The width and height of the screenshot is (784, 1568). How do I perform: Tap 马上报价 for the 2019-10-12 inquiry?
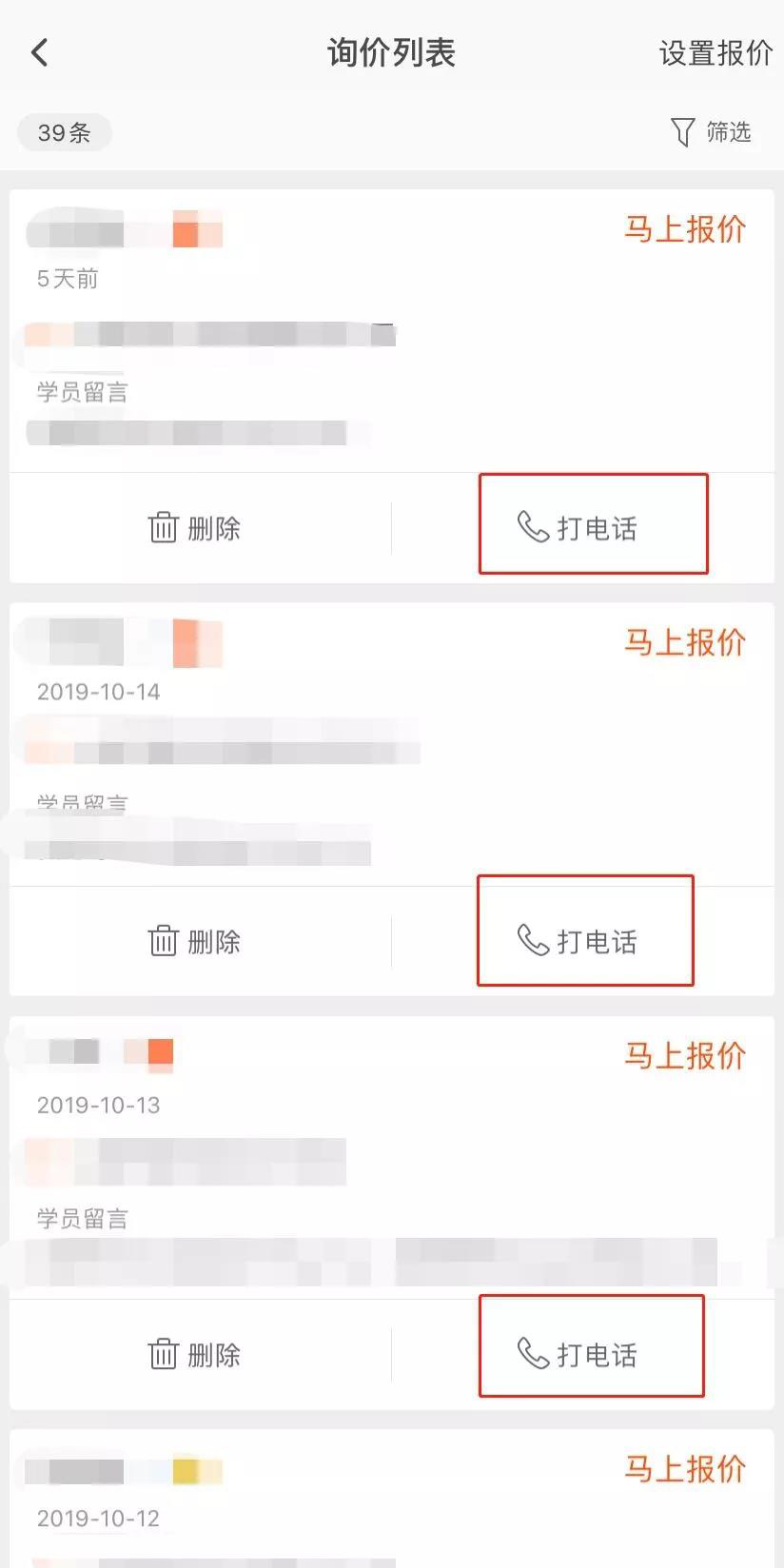coord(684,1468)
